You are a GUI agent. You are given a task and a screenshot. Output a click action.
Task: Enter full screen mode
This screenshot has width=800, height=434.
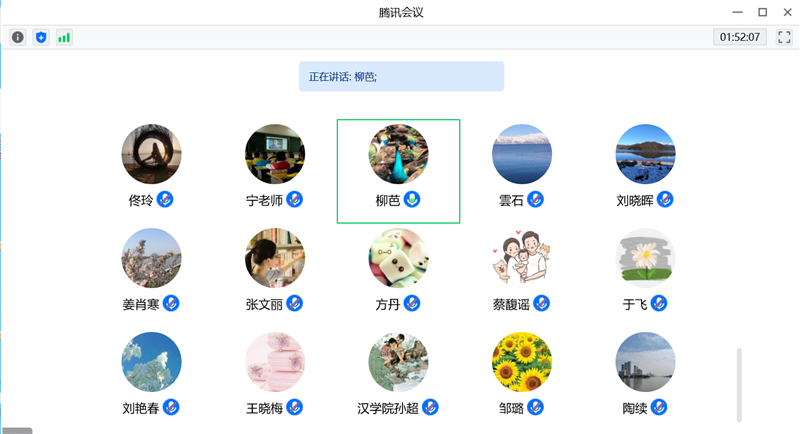coord(784,37)
